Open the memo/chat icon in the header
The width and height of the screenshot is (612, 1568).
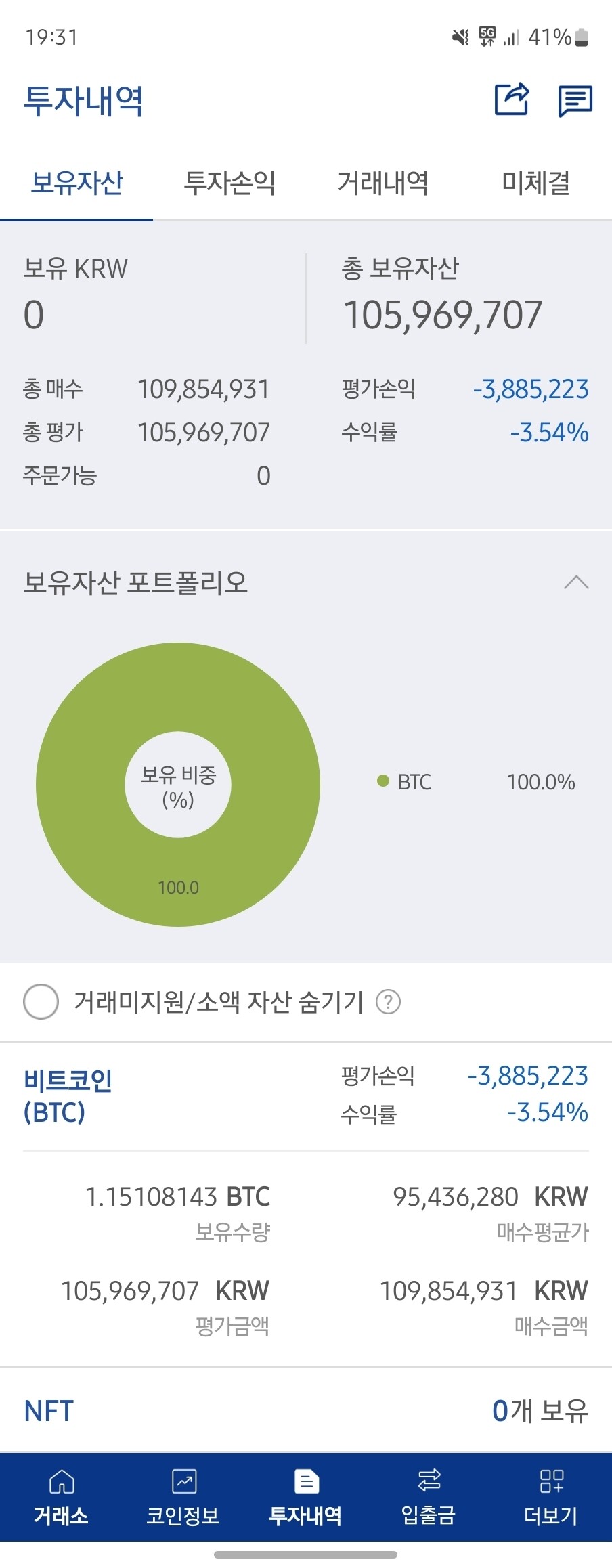575,100
